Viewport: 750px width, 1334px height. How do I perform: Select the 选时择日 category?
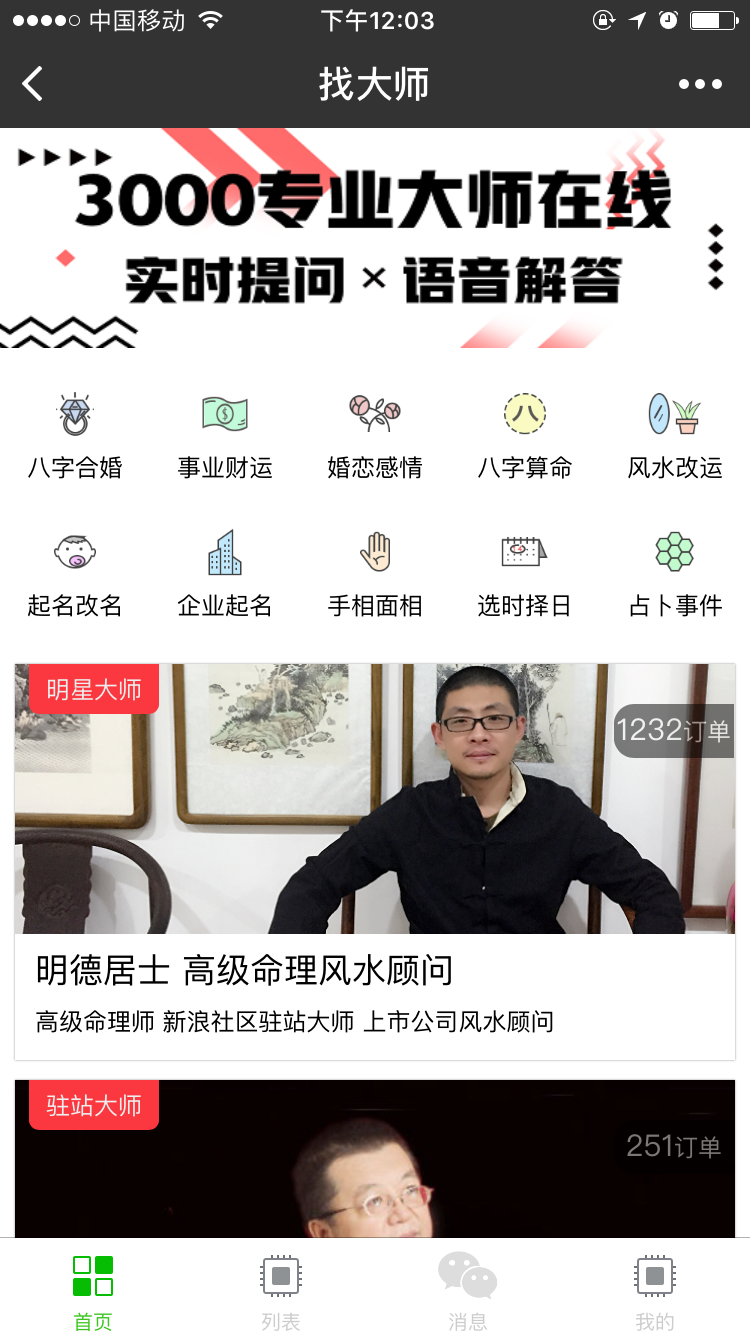pos(525,574)
